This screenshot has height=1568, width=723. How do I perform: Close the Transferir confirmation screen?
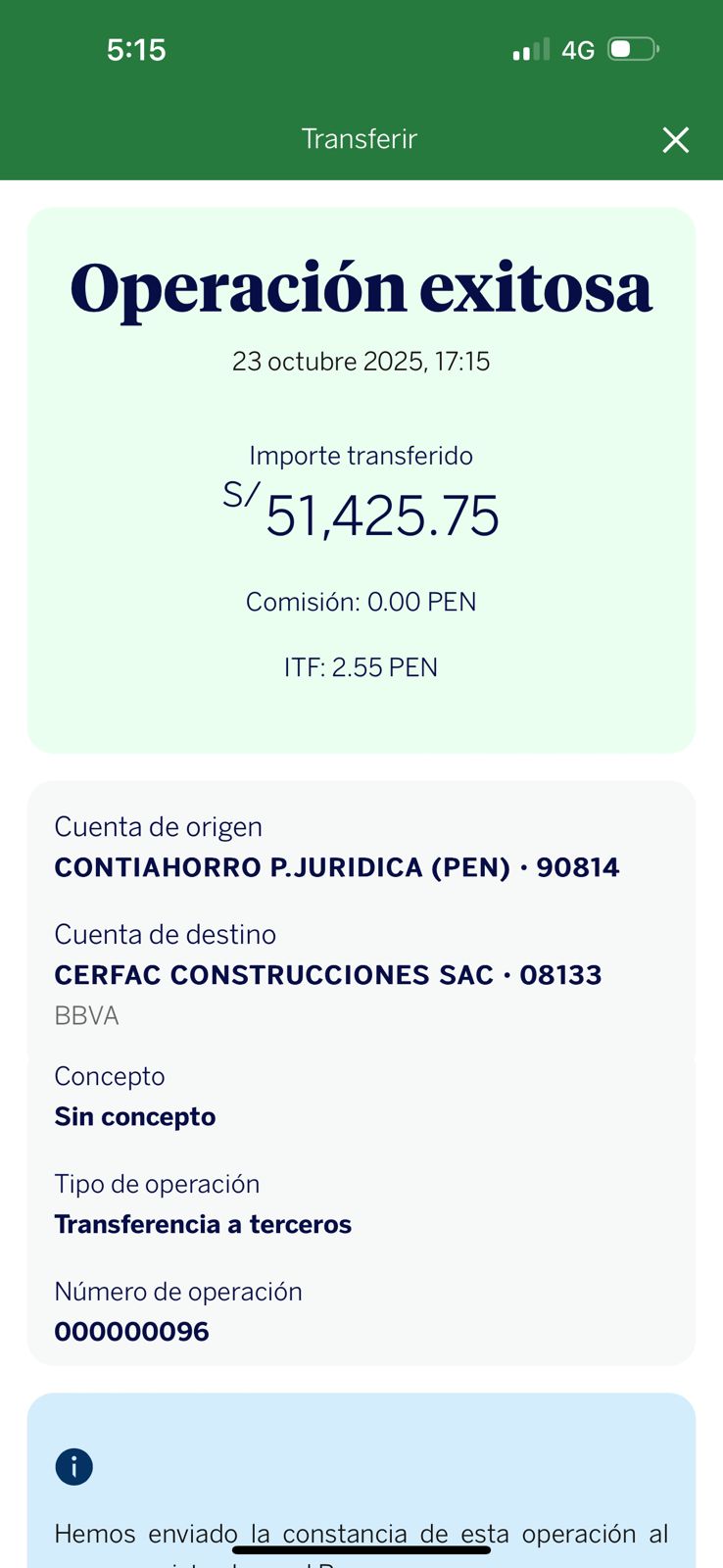(x=676, y=140)
